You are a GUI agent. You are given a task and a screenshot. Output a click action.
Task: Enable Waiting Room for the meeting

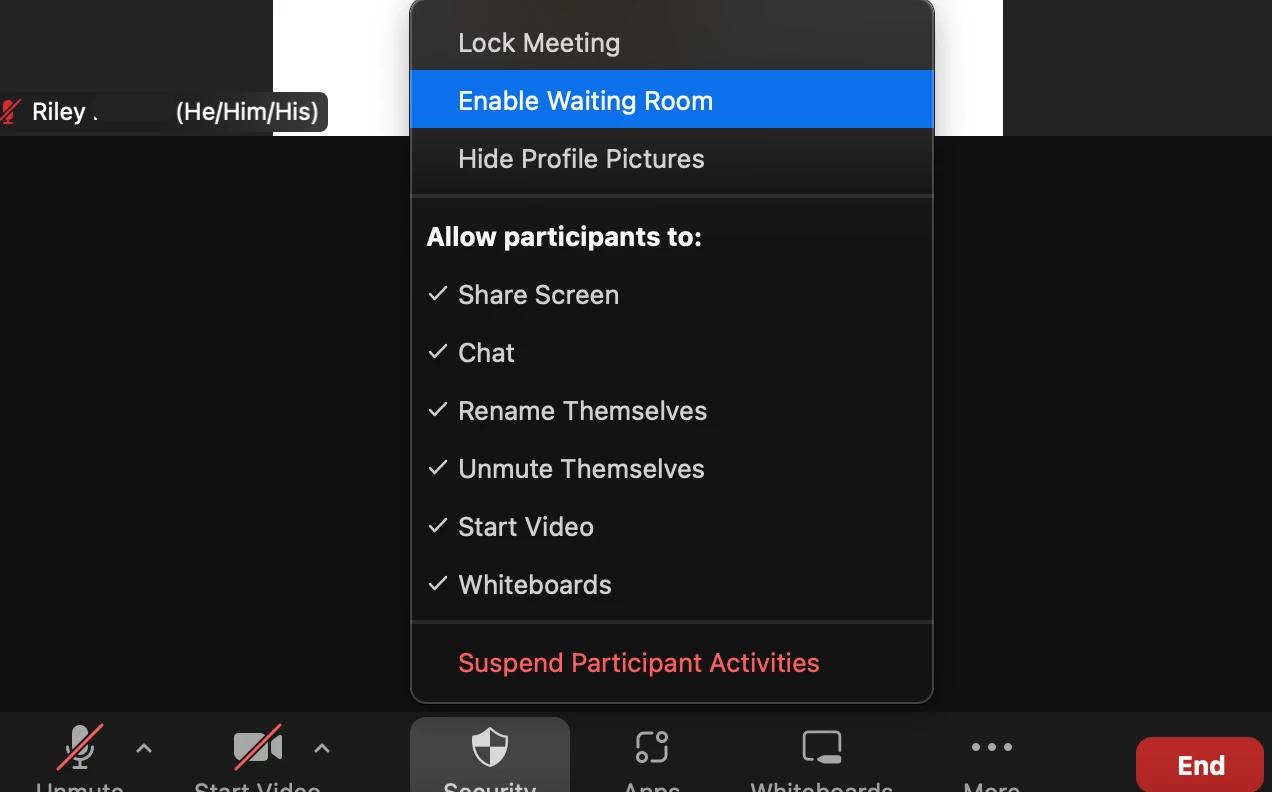(x=585, y=101)
